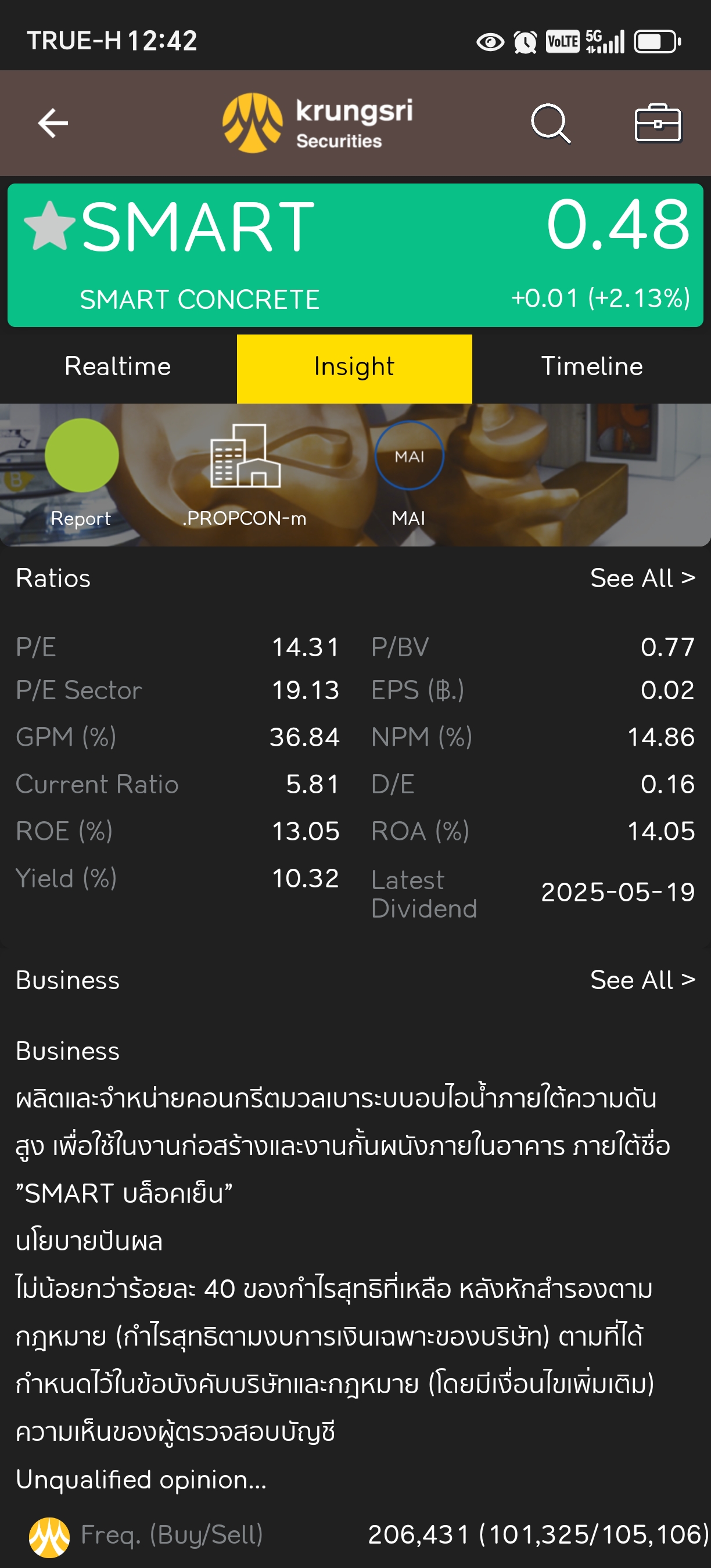Open the MAI market badge
This screenshot has width=711, height=1568.
click(x=409, y=456)
